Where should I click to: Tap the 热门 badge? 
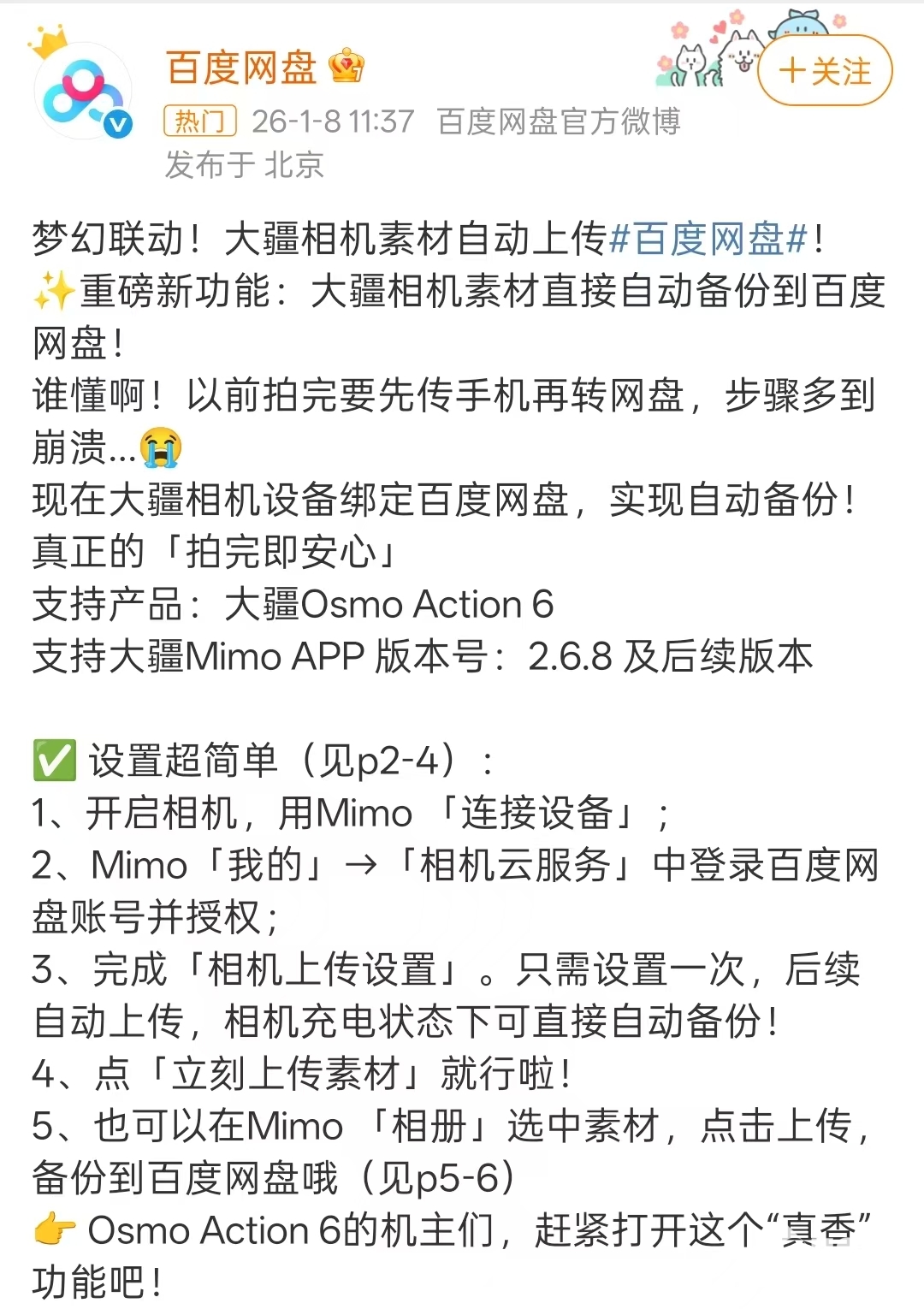[x=200, y=121]
